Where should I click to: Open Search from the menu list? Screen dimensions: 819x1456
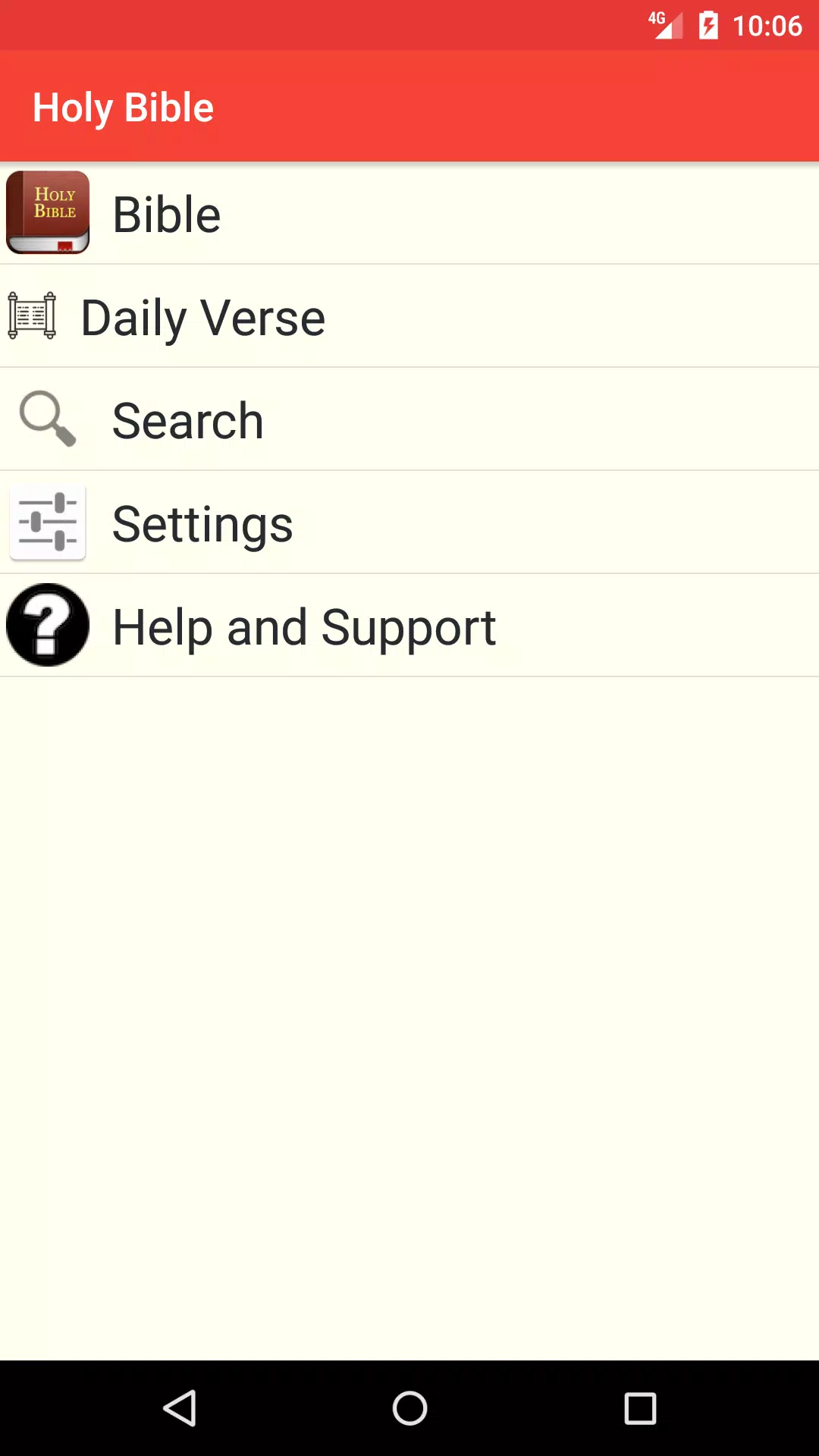(x=187, y=420)
